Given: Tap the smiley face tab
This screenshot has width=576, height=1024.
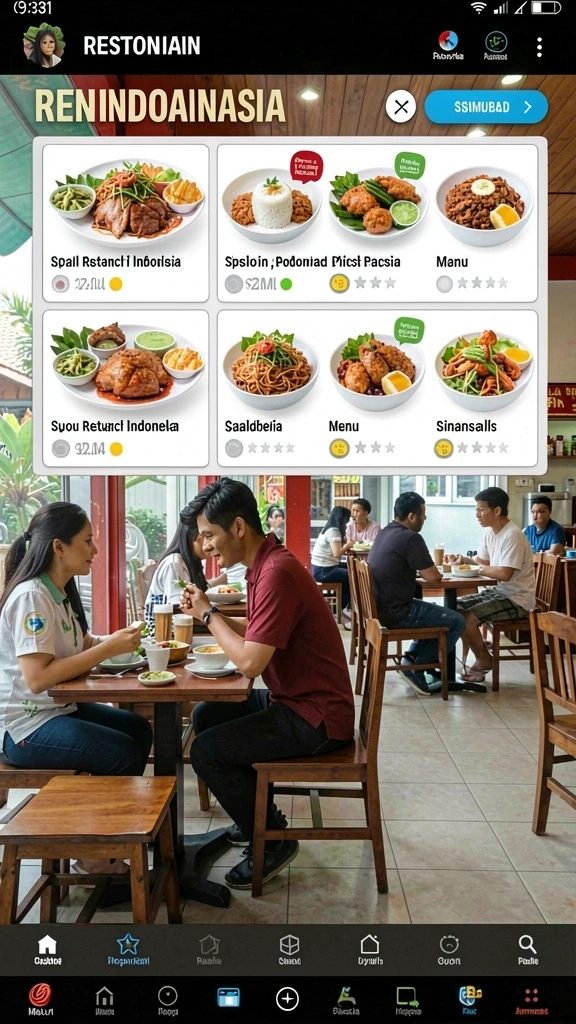Looking at the screenshot, I should [449, 950].
